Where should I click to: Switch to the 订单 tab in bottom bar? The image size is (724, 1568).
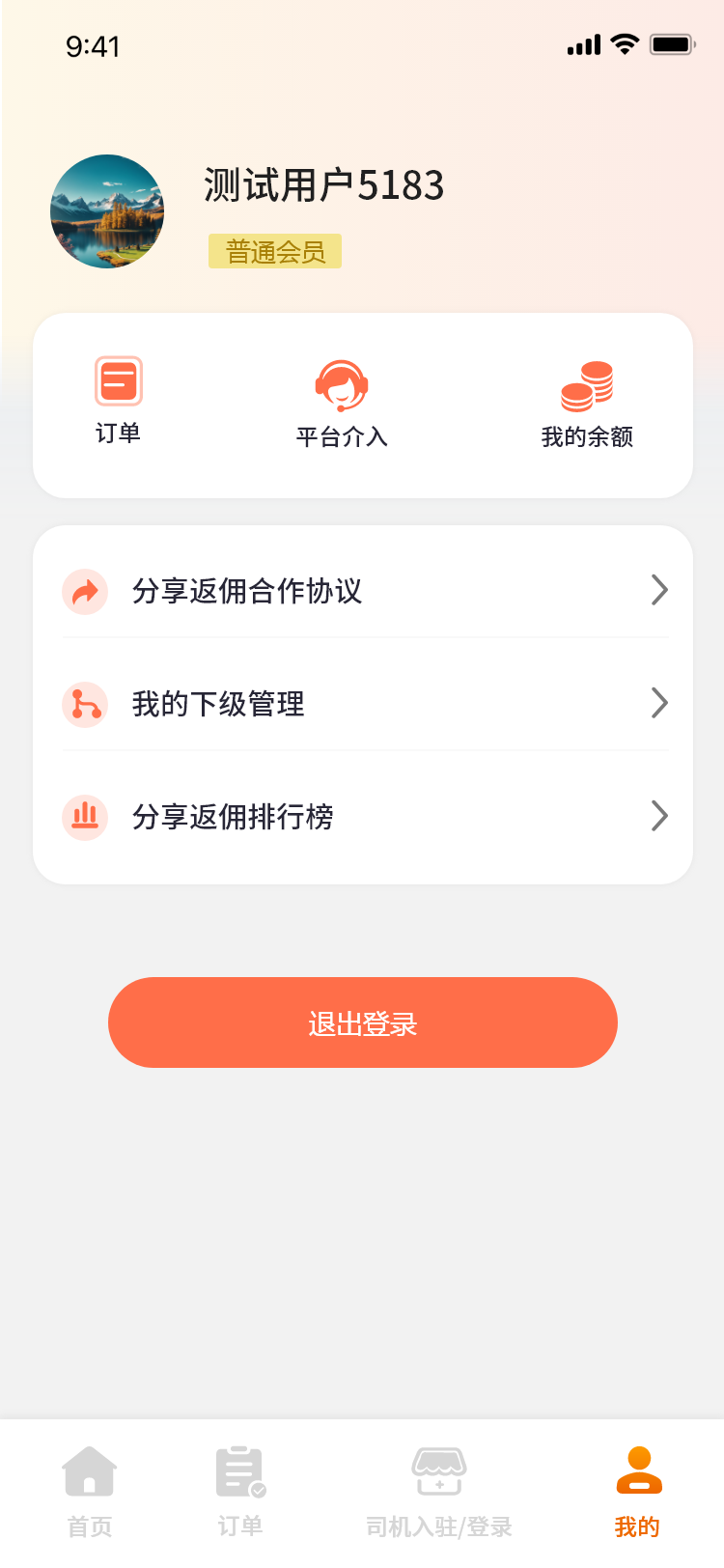(x=240, y=1492)
